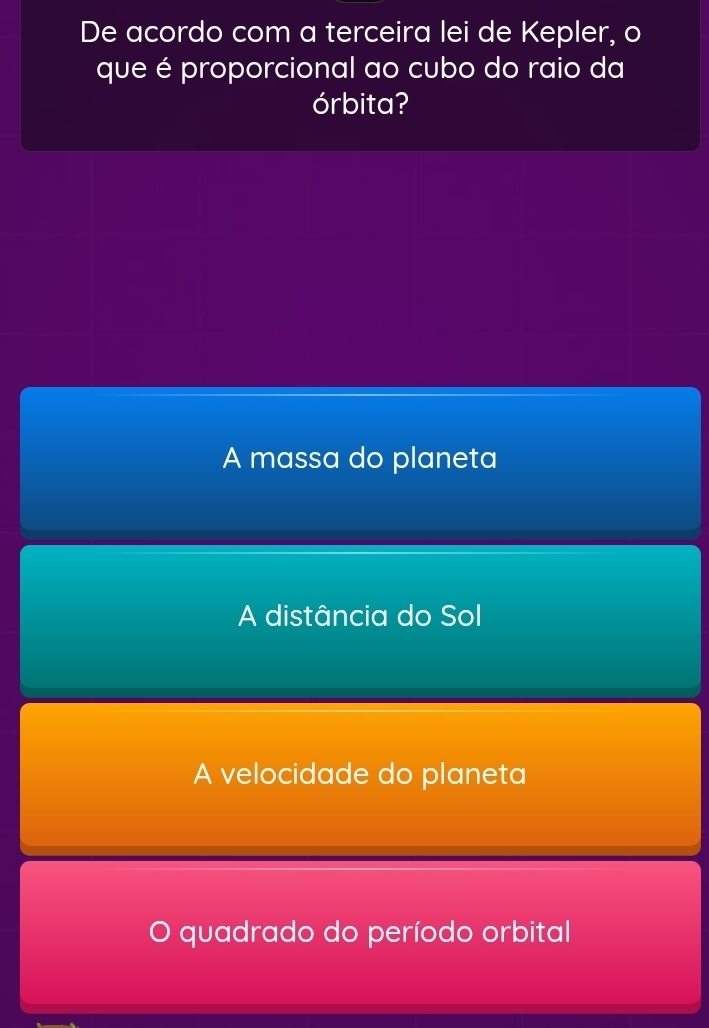Choose 'A distância do Sol' option

[360, 617]
